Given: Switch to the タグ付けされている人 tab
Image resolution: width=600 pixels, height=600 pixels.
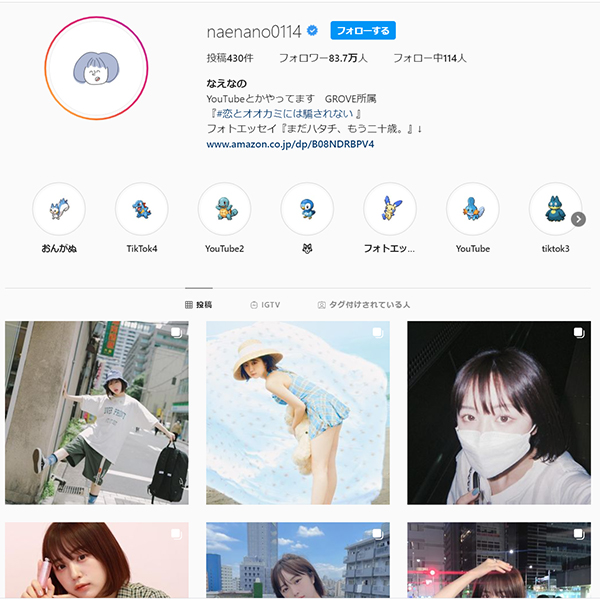Looking at the screenshot, I should click(x=364, y=304).
